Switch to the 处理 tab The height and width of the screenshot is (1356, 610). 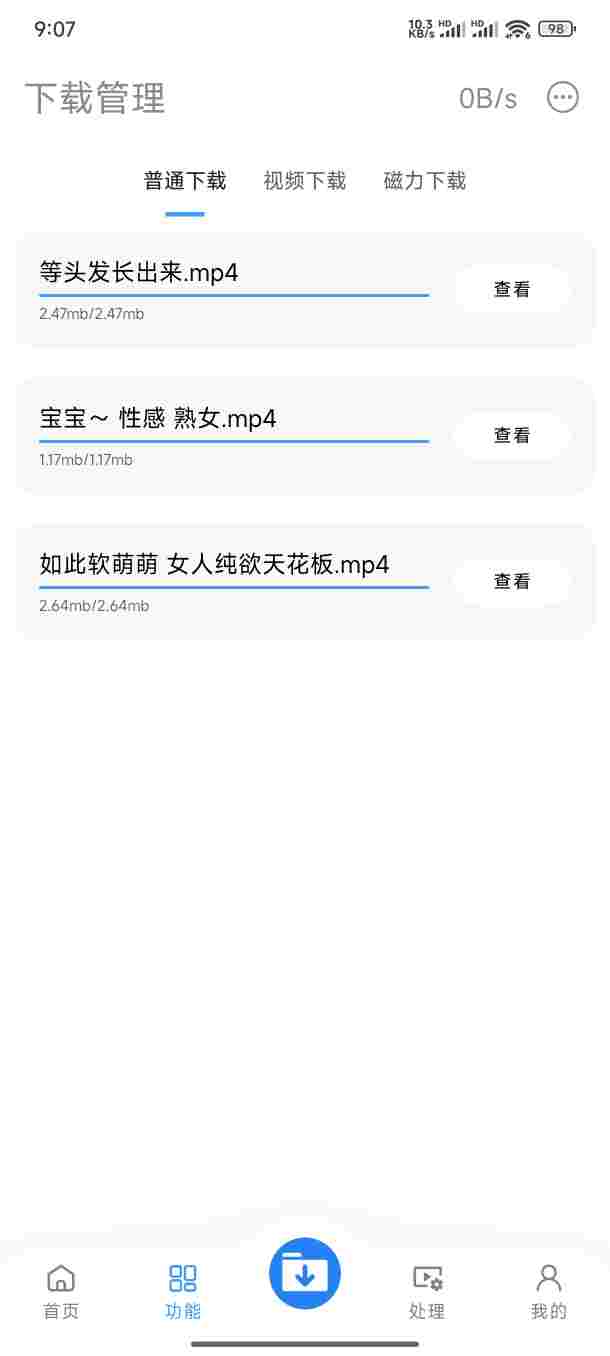pyautogui.click(x=427, y=1291)
